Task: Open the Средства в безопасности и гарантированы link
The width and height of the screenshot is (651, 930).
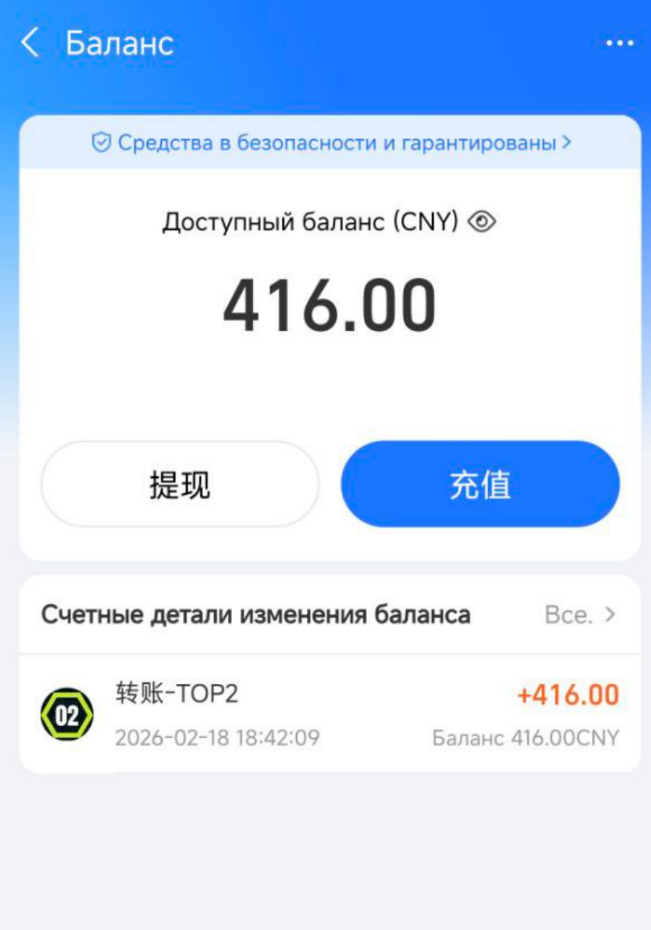Action: coord(331,143)
